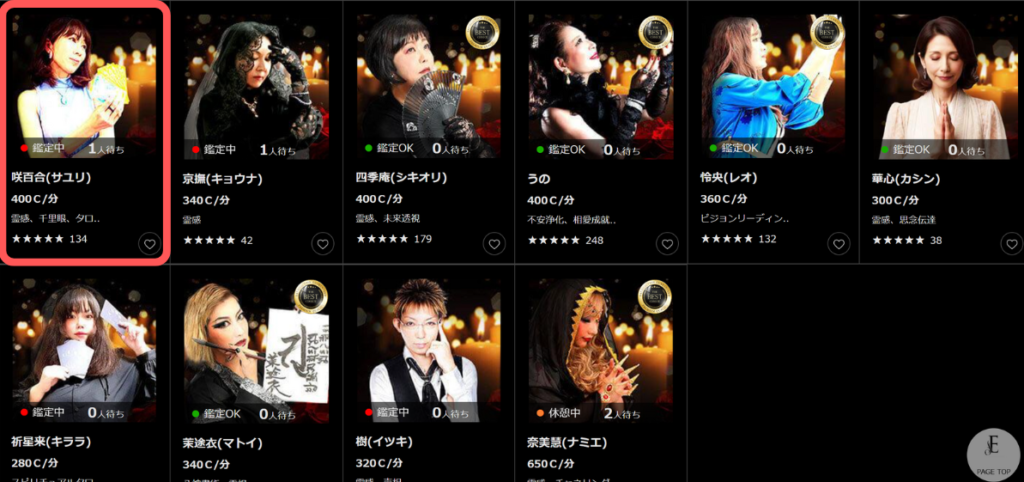Favorite うの with heart icon

[666, 243]
